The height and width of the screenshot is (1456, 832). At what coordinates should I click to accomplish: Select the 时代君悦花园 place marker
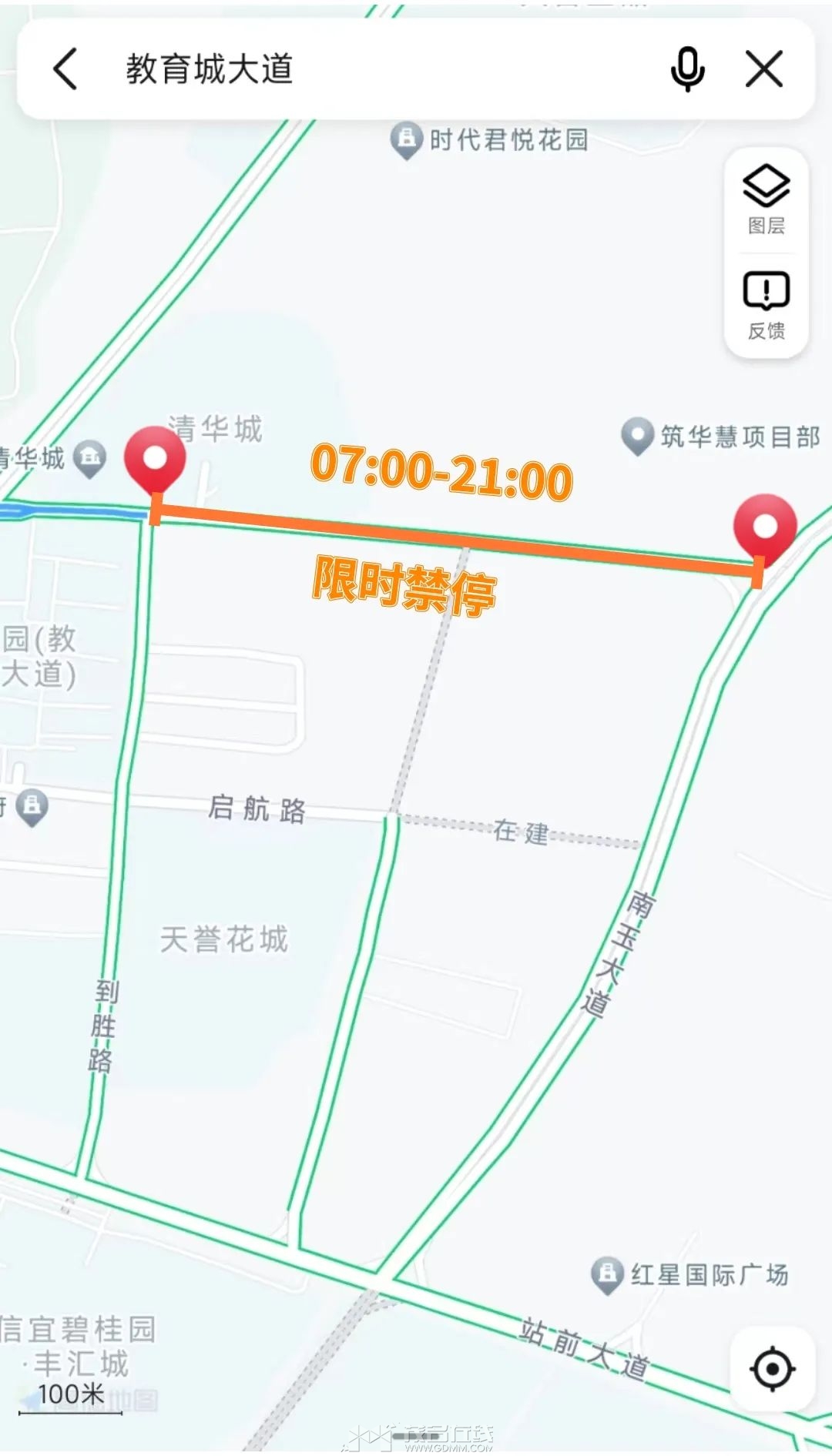click(406, 140)
